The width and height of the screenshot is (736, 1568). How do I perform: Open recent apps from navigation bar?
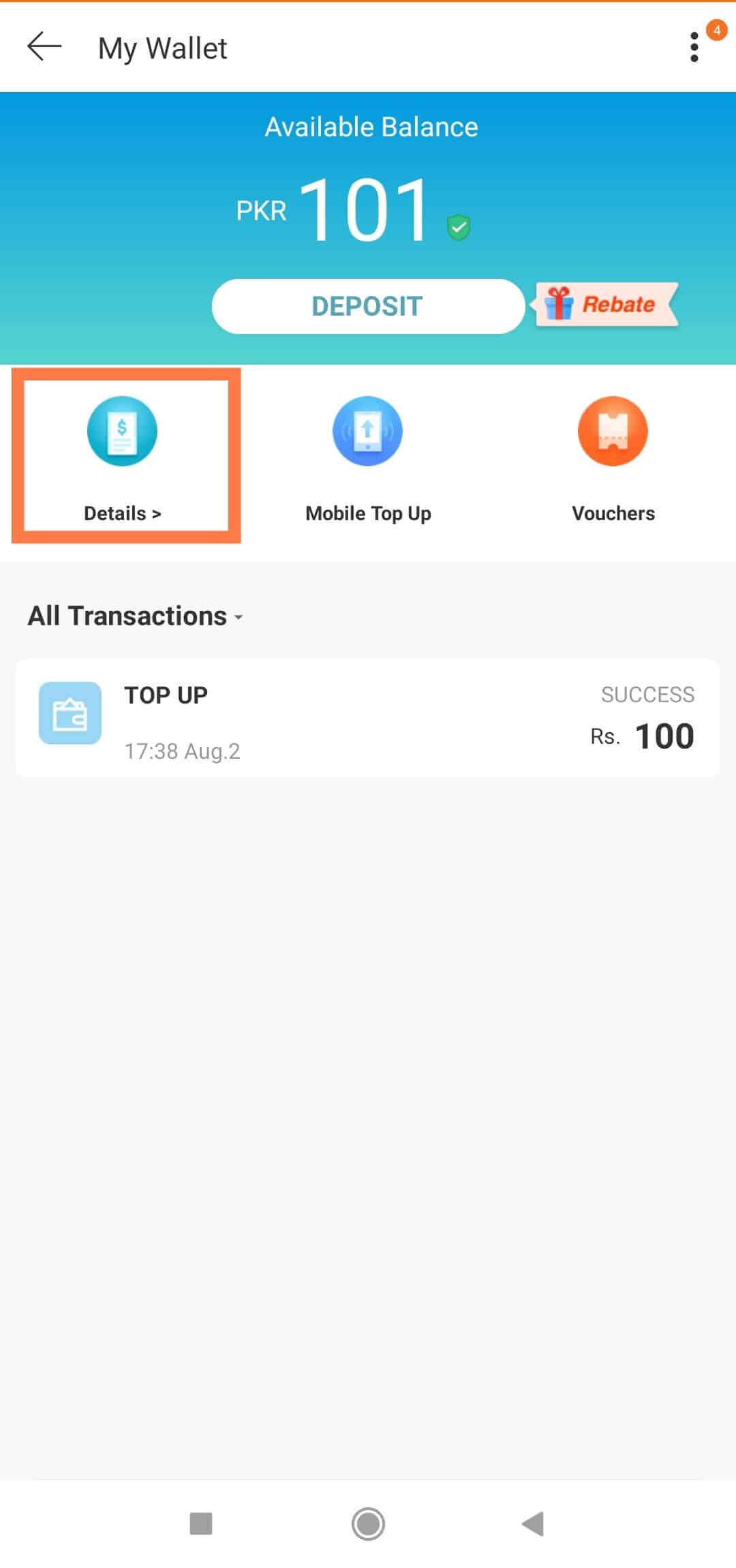201,1524
